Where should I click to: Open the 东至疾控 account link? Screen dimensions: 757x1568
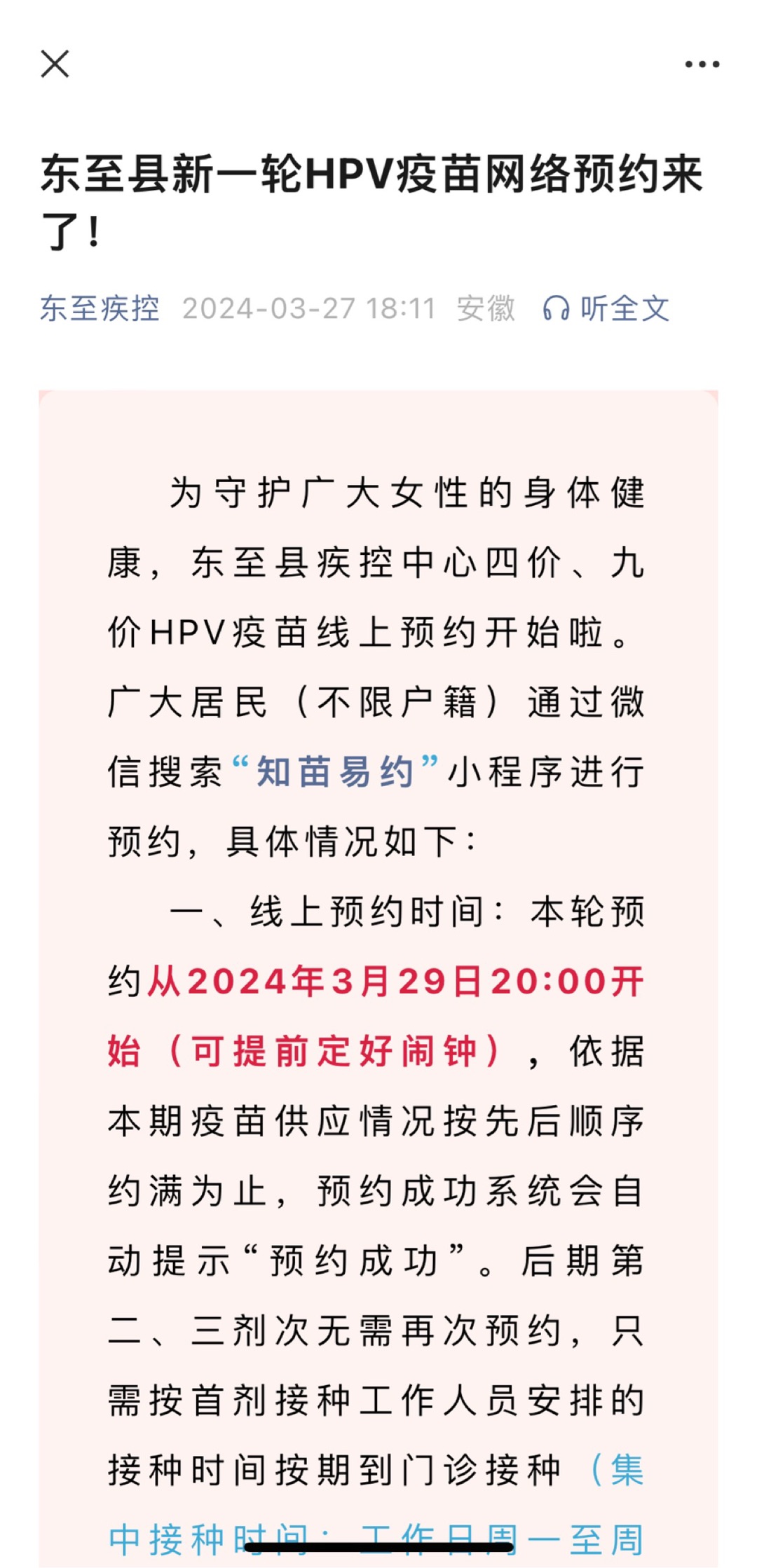(100, 308)
